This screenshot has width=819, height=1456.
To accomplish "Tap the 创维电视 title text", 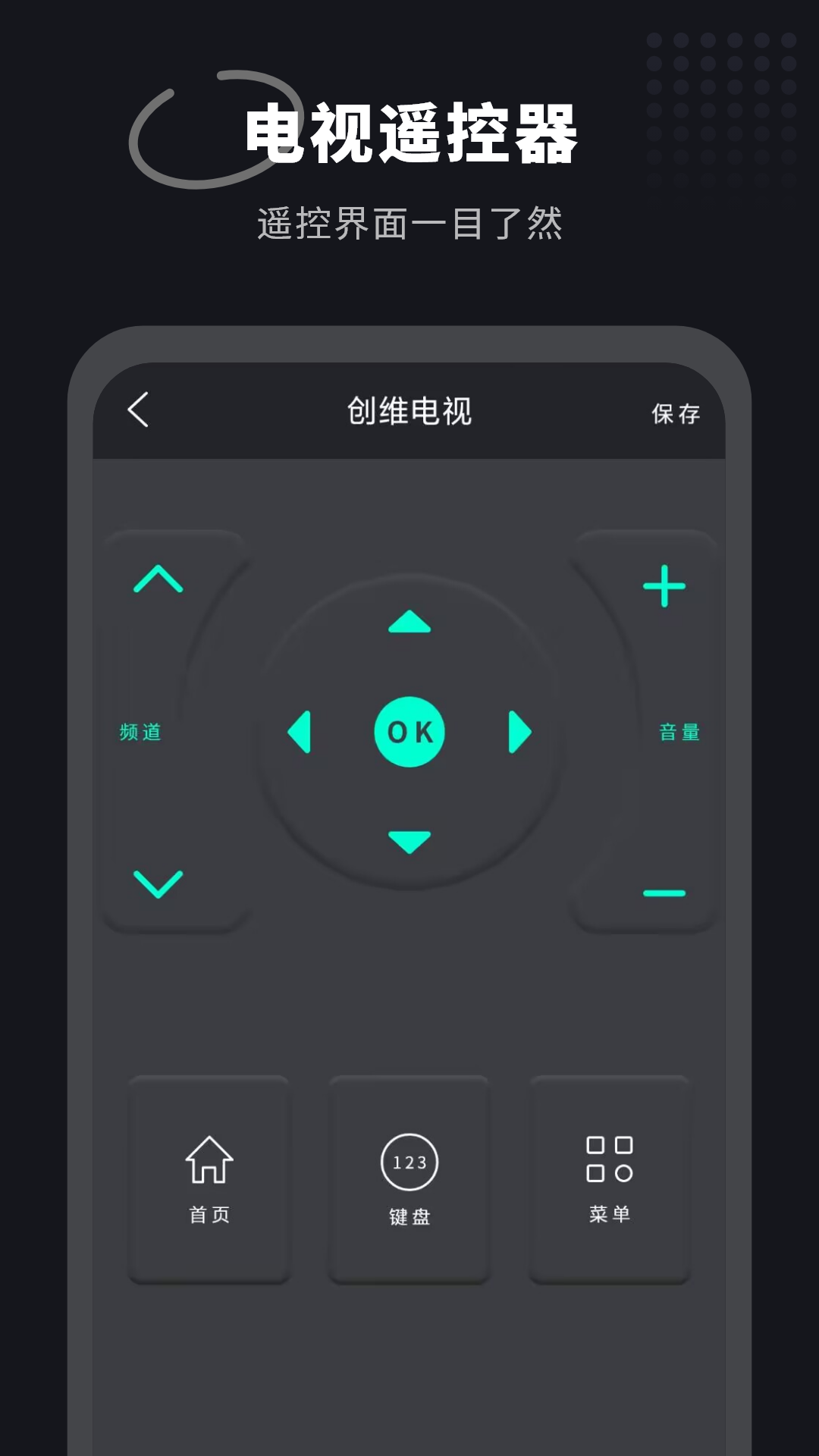I will 409,412.
